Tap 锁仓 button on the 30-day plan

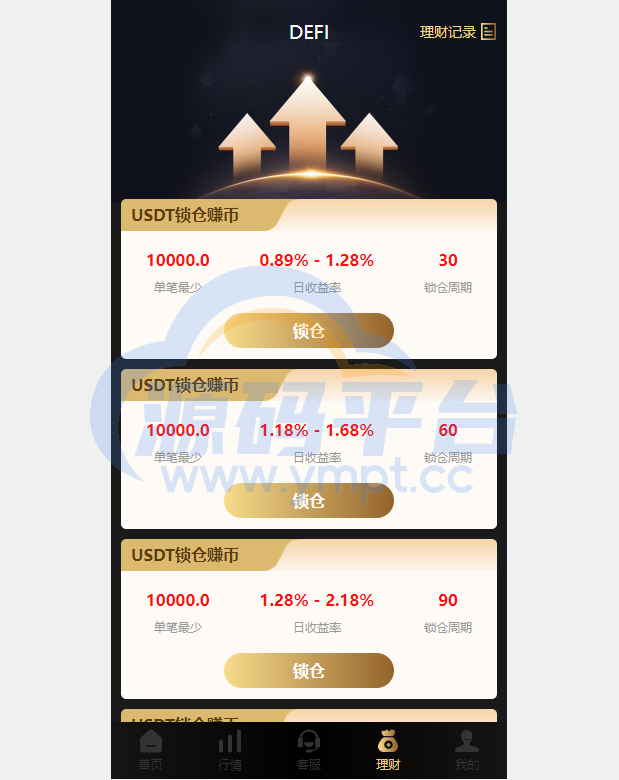[309, 330]
